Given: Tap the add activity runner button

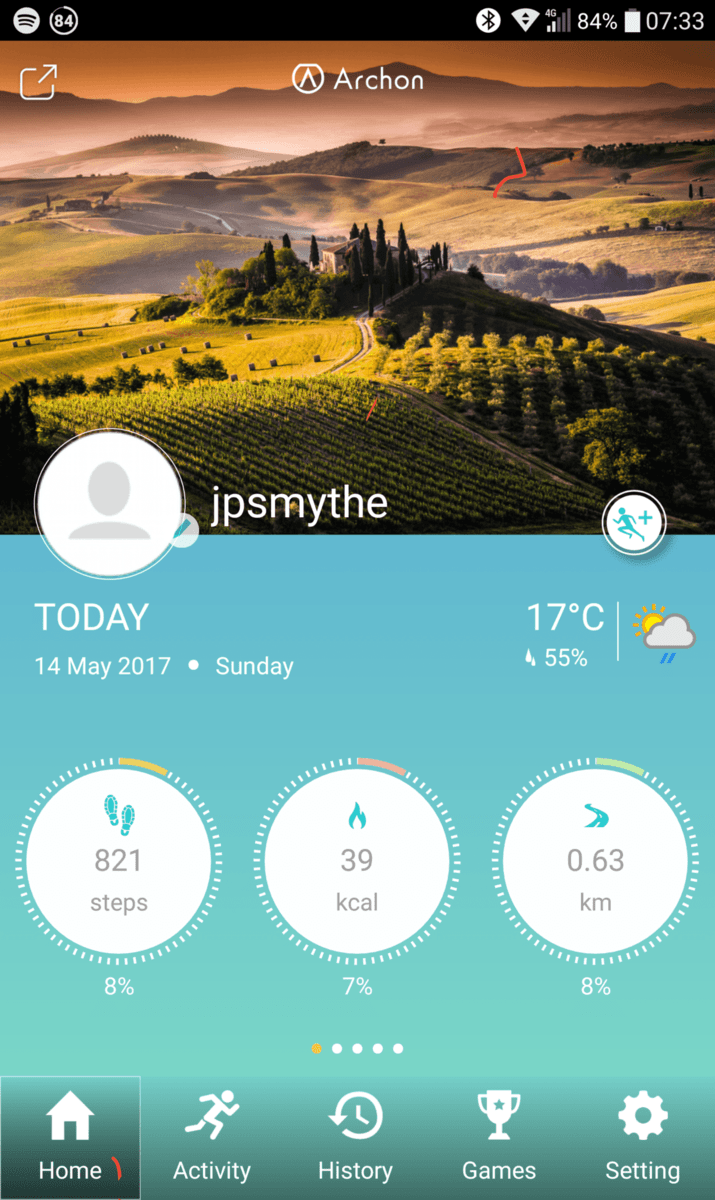Looking at the screenshot, I should (634, 522).
